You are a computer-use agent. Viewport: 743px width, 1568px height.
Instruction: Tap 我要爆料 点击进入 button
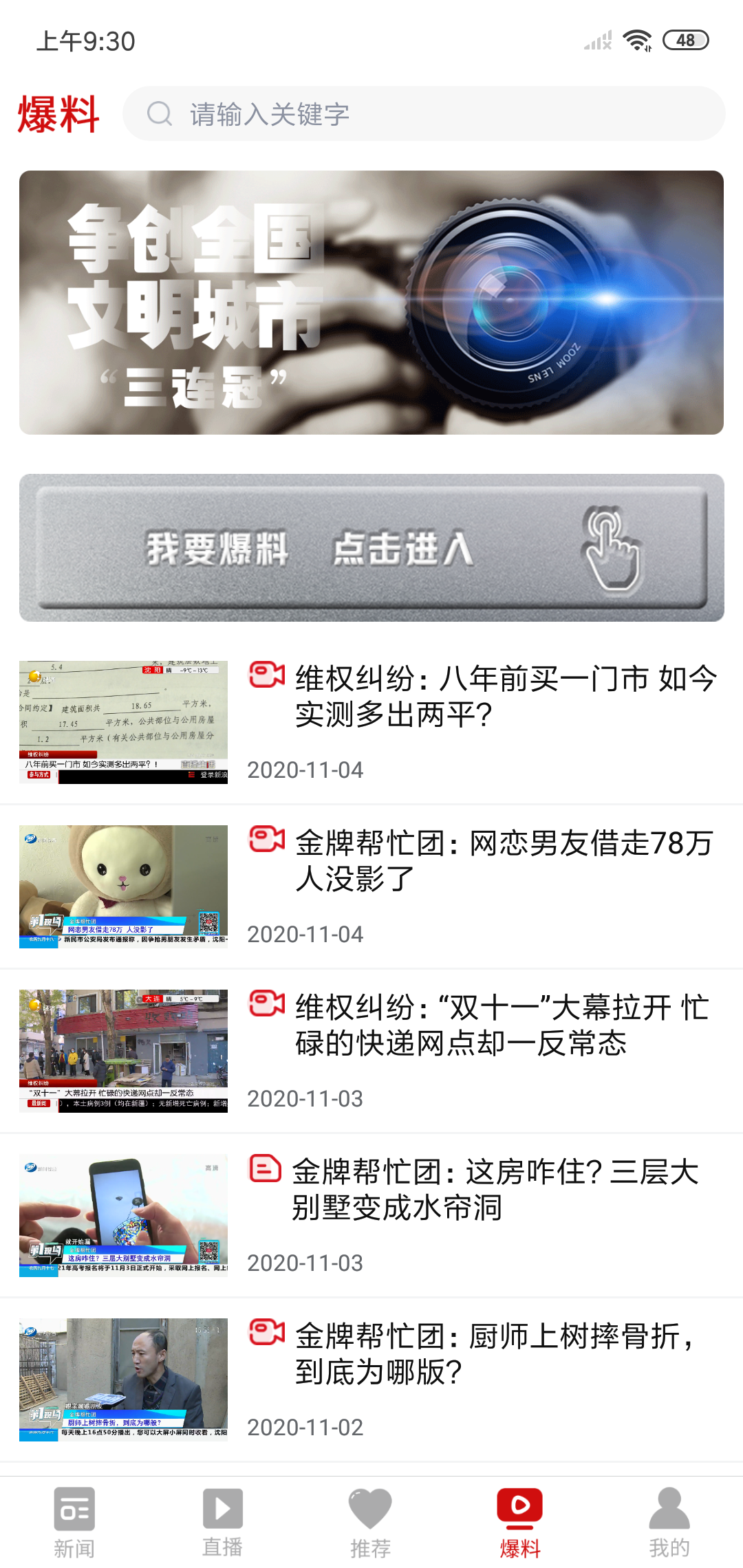click(x=371, y=548)
